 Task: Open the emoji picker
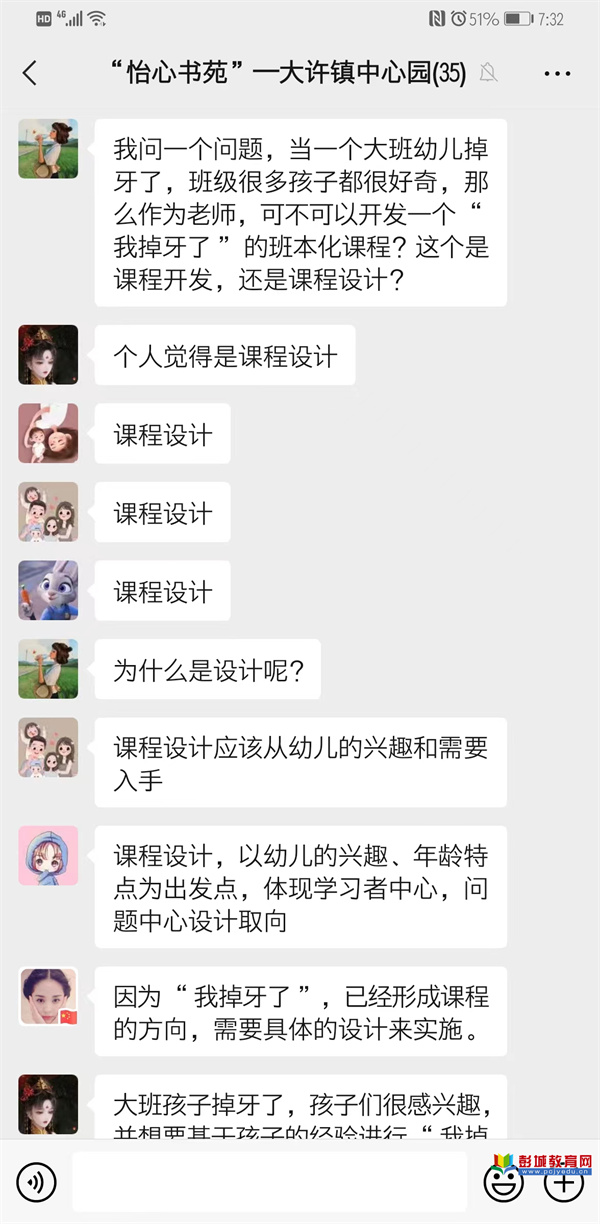(503, 1183)
